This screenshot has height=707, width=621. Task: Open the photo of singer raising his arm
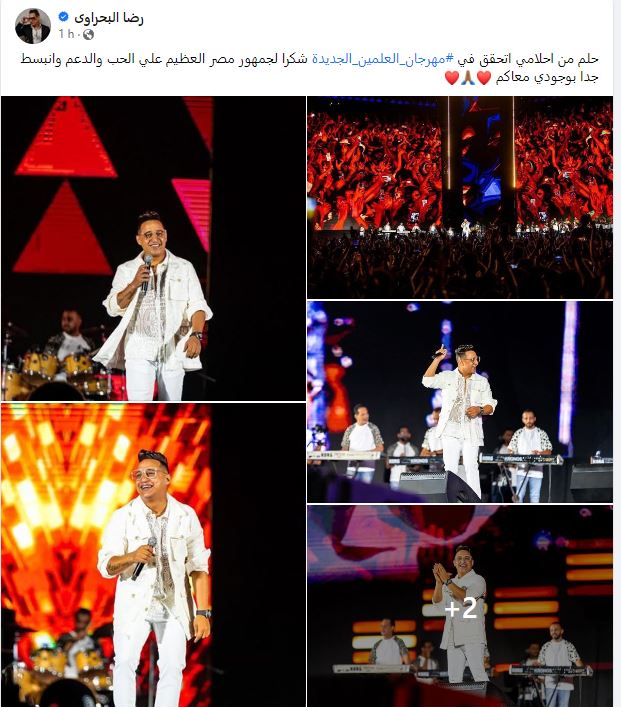(x=459, y=401)
